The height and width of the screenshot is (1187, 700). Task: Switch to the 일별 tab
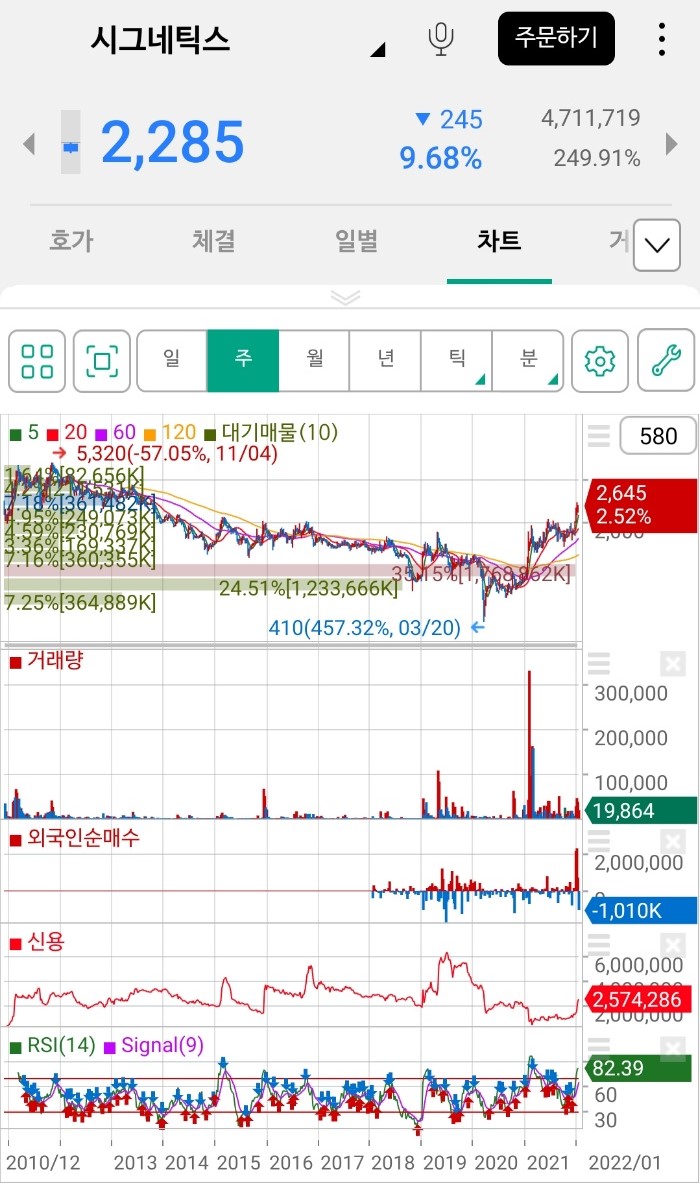click(x=357, y=241)
